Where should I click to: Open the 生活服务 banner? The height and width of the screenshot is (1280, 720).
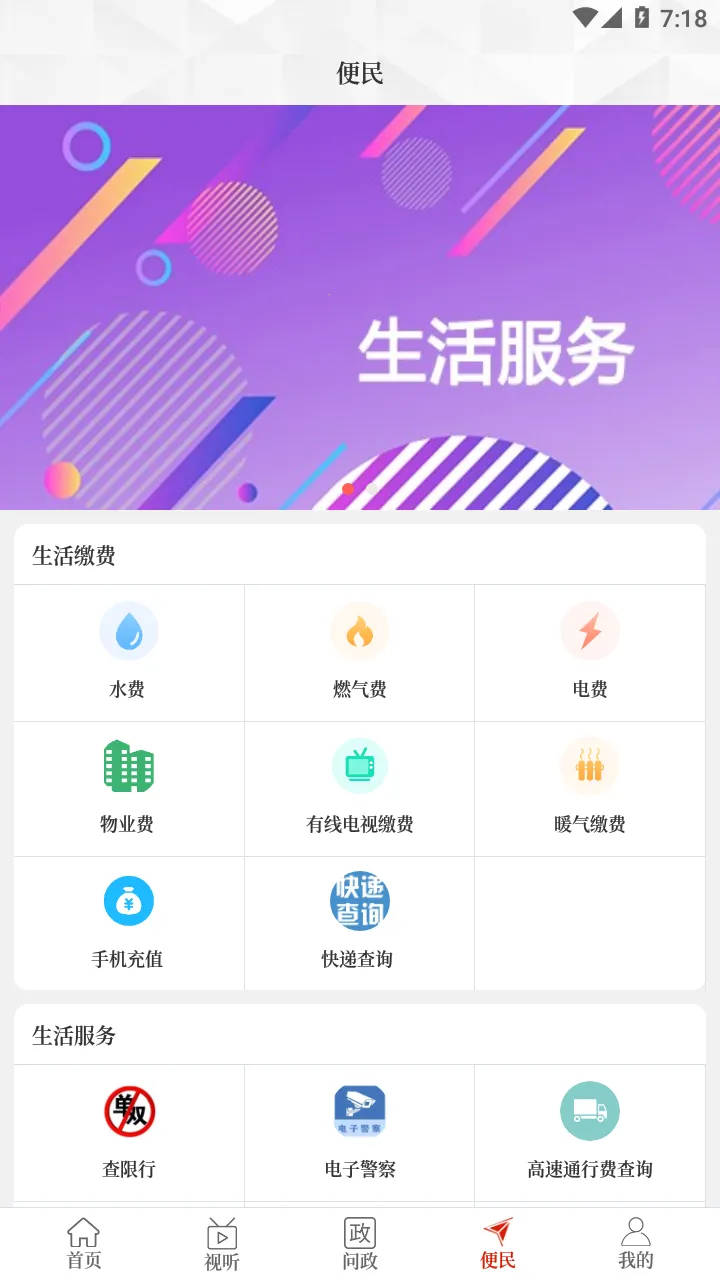click(x=360, y=308)
